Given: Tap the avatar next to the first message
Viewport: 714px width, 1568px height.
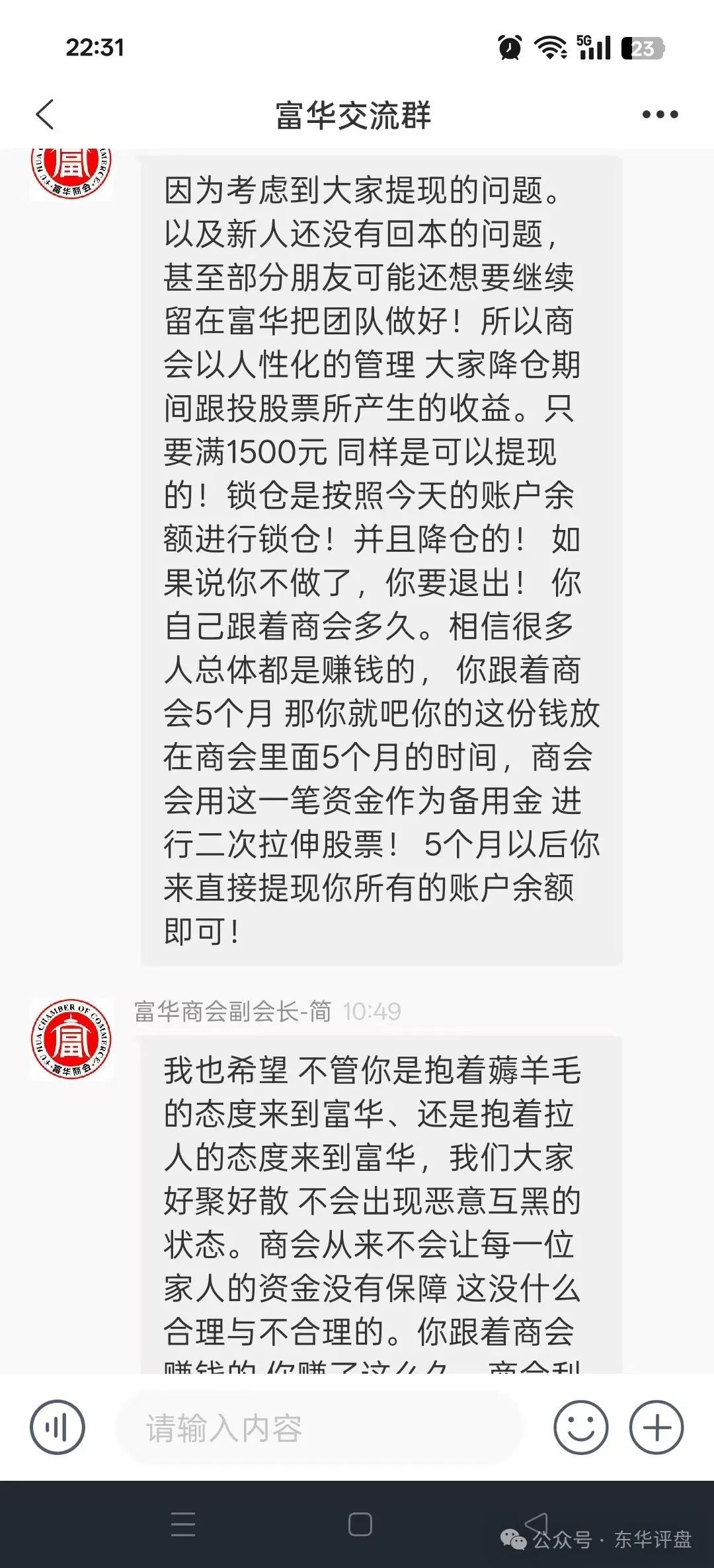Looking at the screenshot, I should pos(73,172).
